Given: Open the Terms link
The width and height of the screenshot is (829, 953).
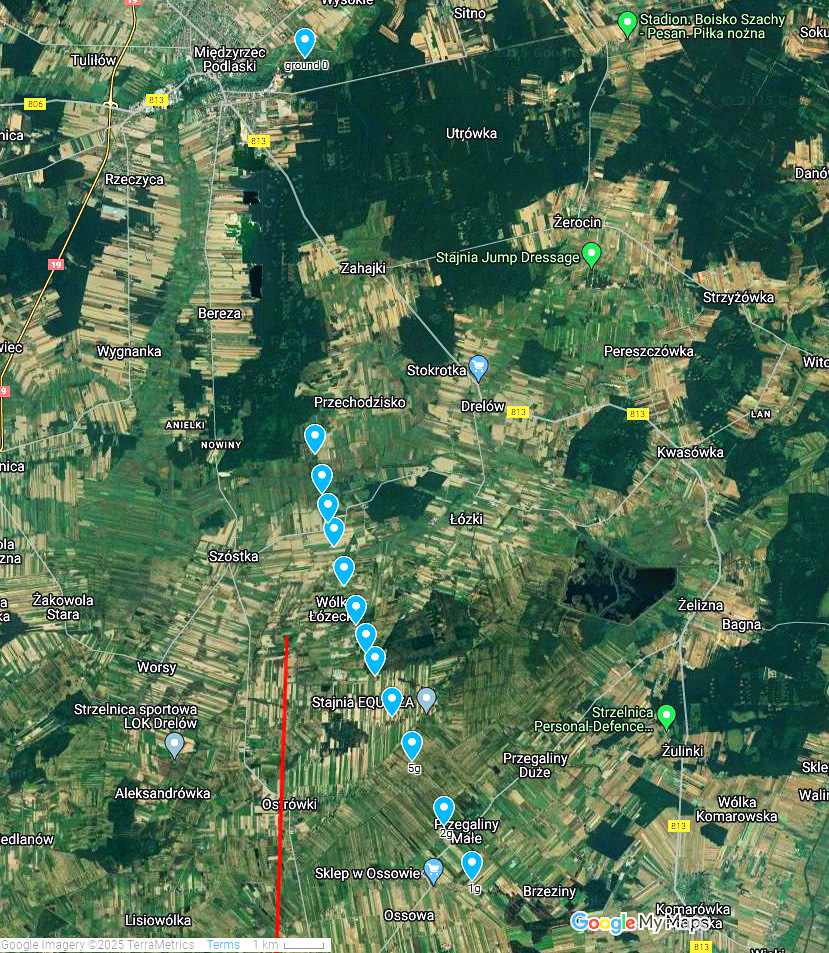Looking at the screenshot, I should pyautogui.click(x=223, y=945).
